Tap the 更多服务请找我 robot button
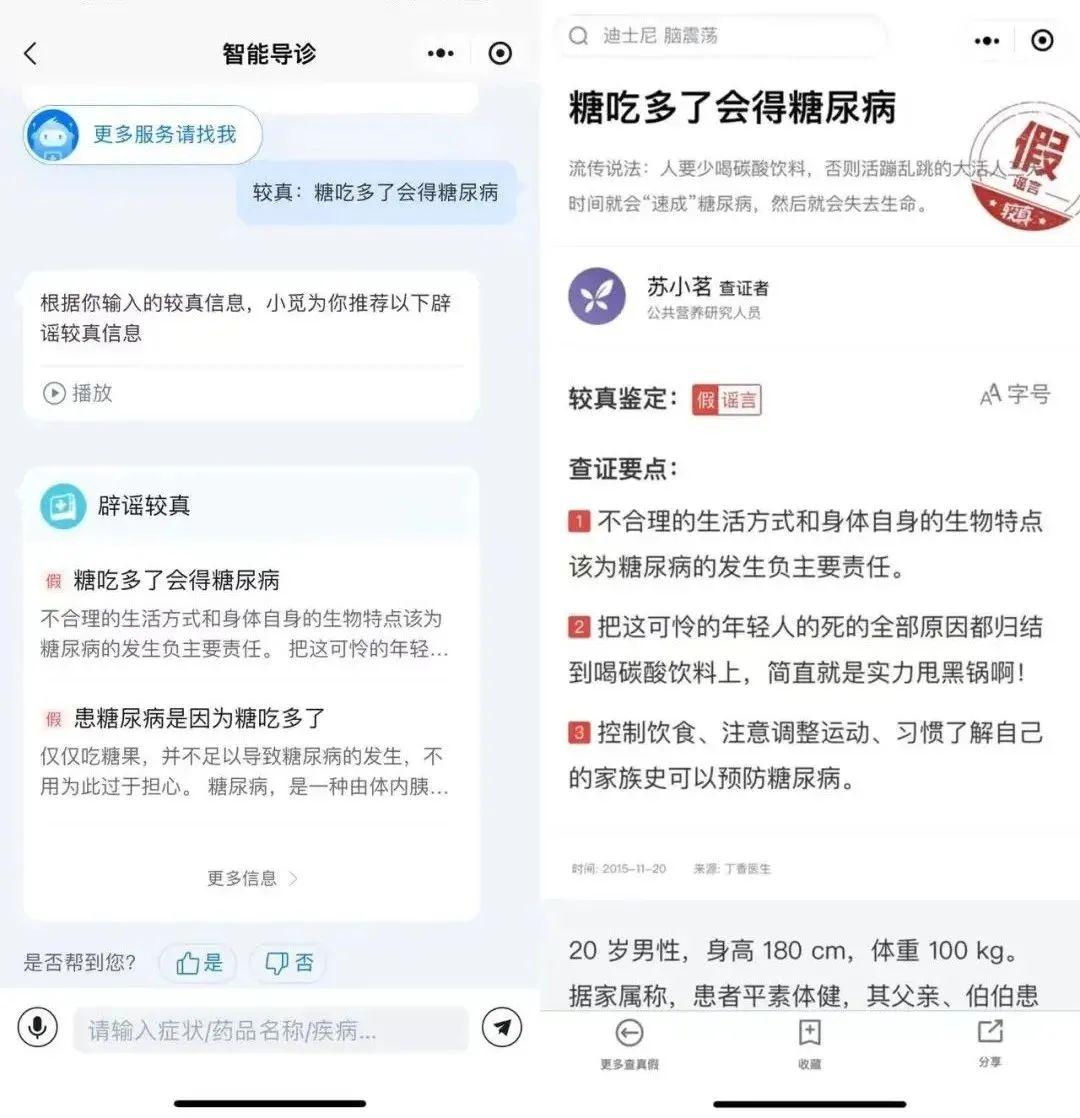Screen dimensions: 1080x1118 pyautogui.click(x=143, y=135)
